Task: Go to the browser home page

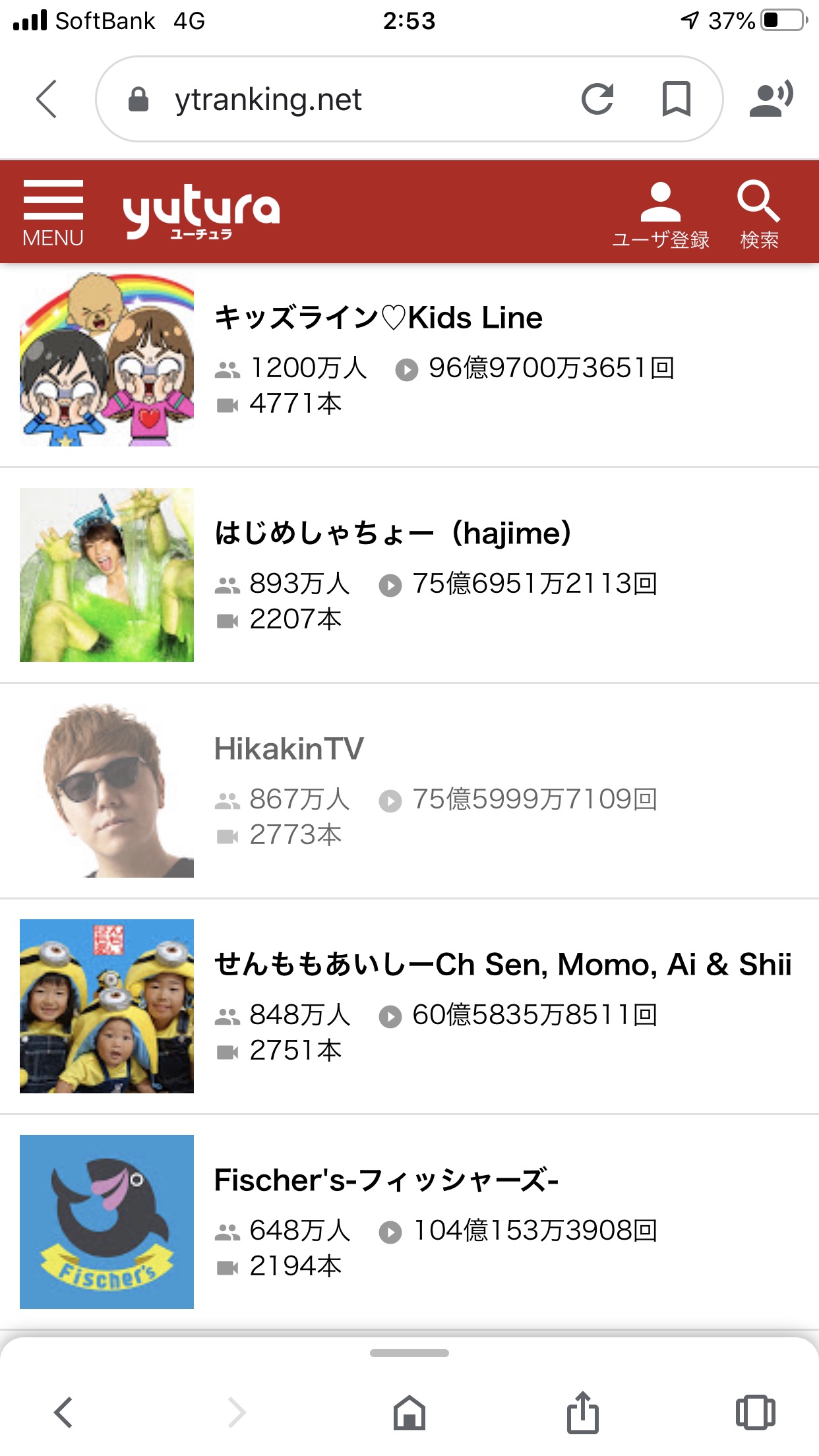Action: (409, 1412)
